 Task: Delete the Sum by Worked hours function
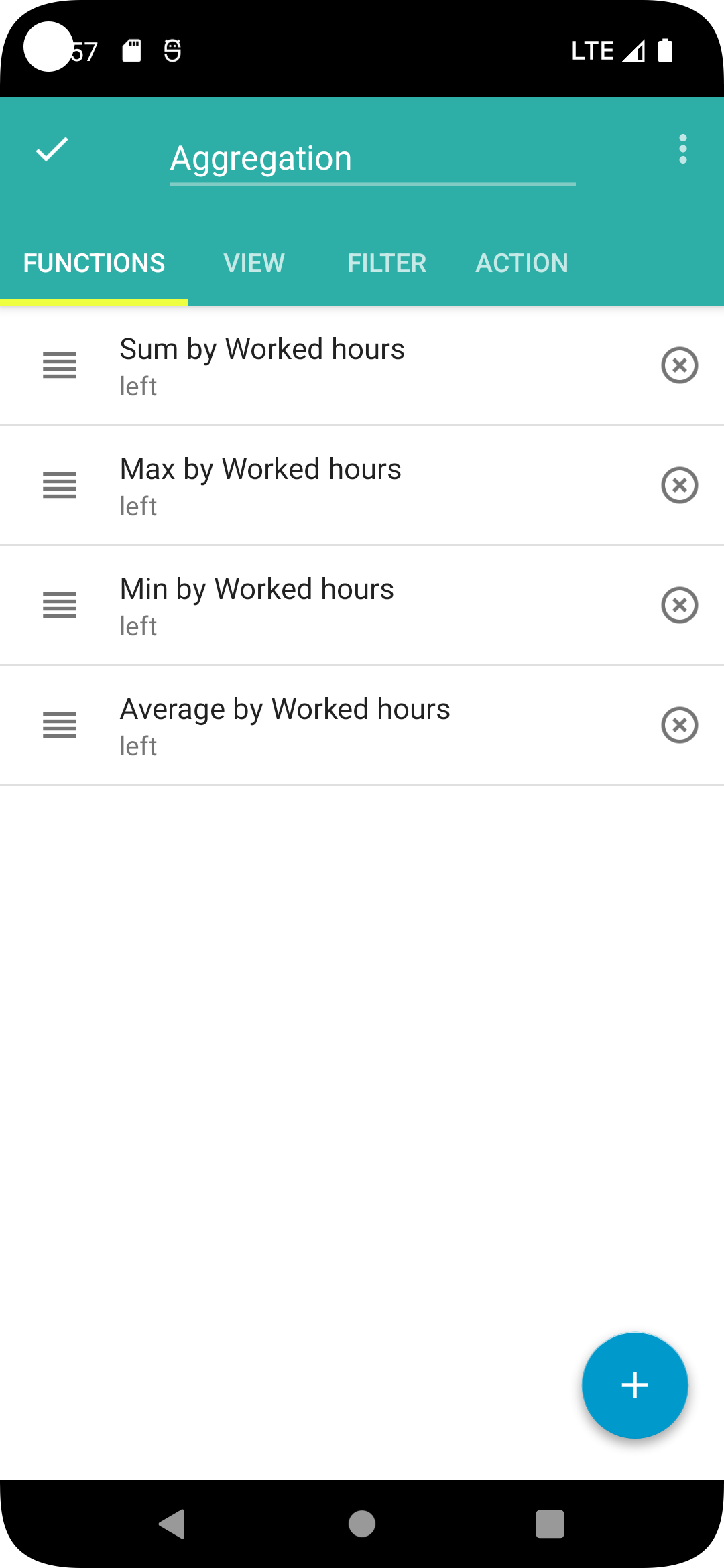[x=679, y=366]
